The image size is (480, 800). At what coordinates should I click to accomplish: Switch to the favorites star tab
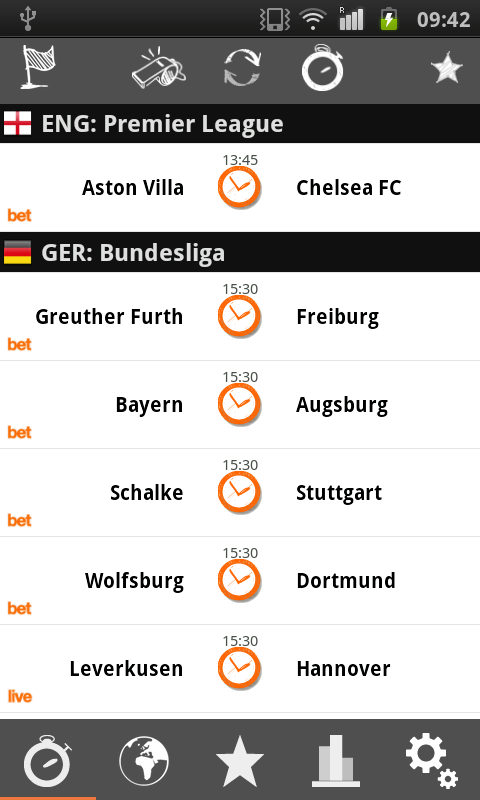(240, 761)
